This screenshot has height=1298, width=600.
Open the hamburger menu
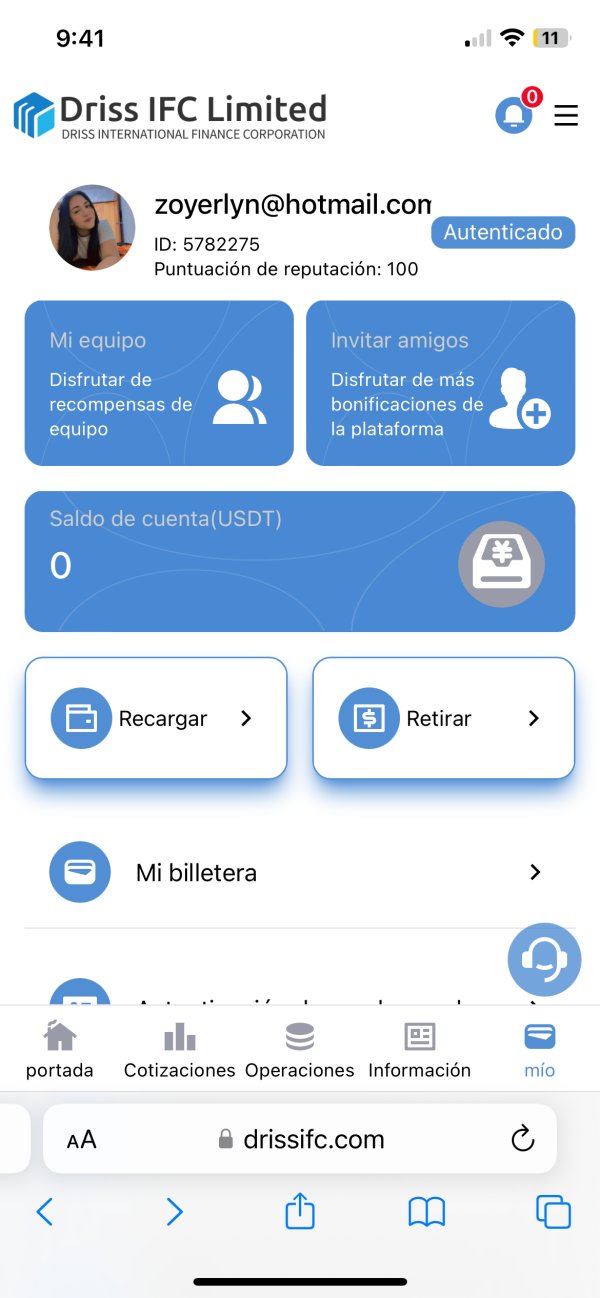566,116
